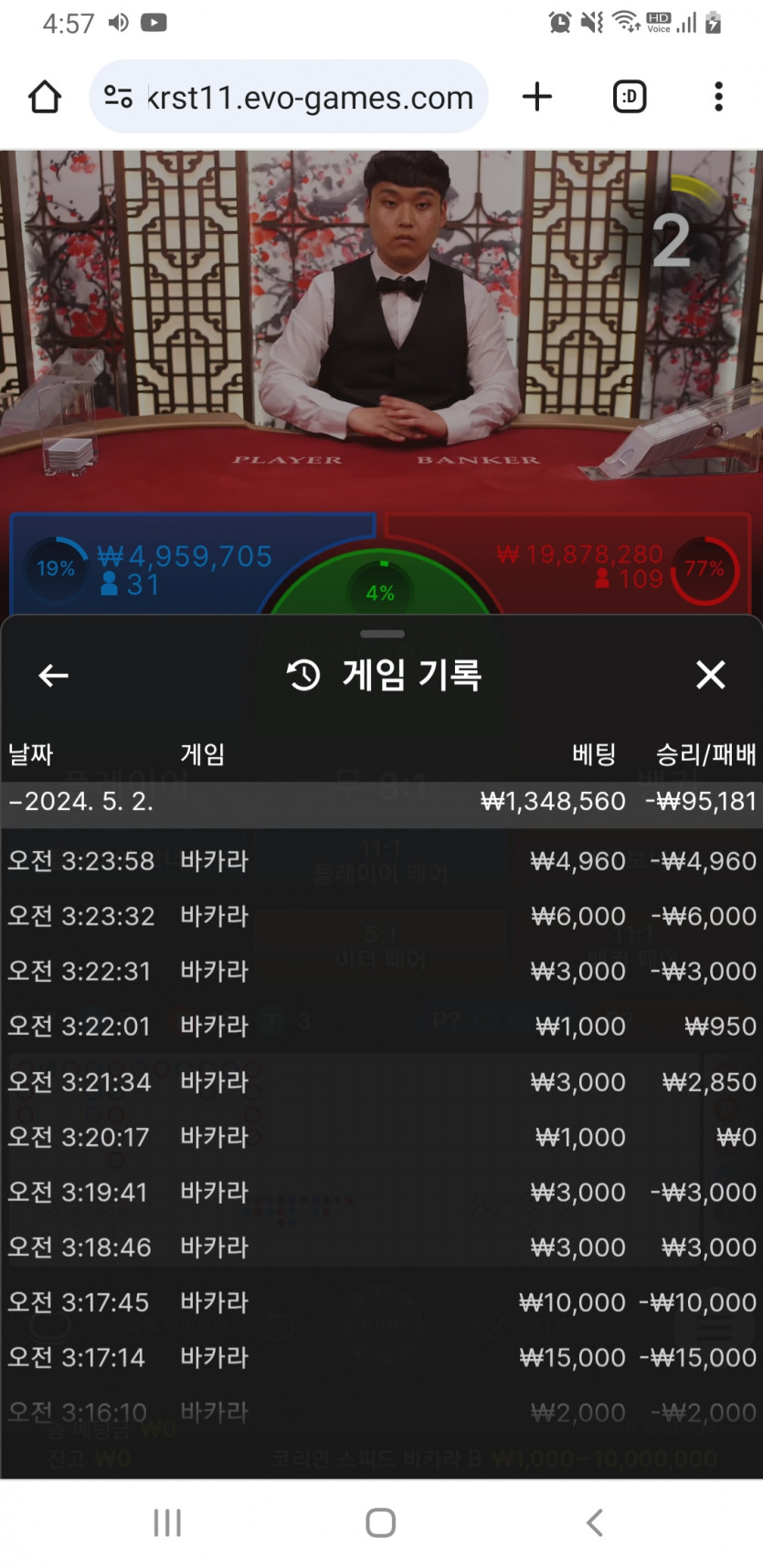Screen dimensions: 763x1568
Task: Show details for the 오전 3:18:46 game
Action: [x=381, y=1247]
